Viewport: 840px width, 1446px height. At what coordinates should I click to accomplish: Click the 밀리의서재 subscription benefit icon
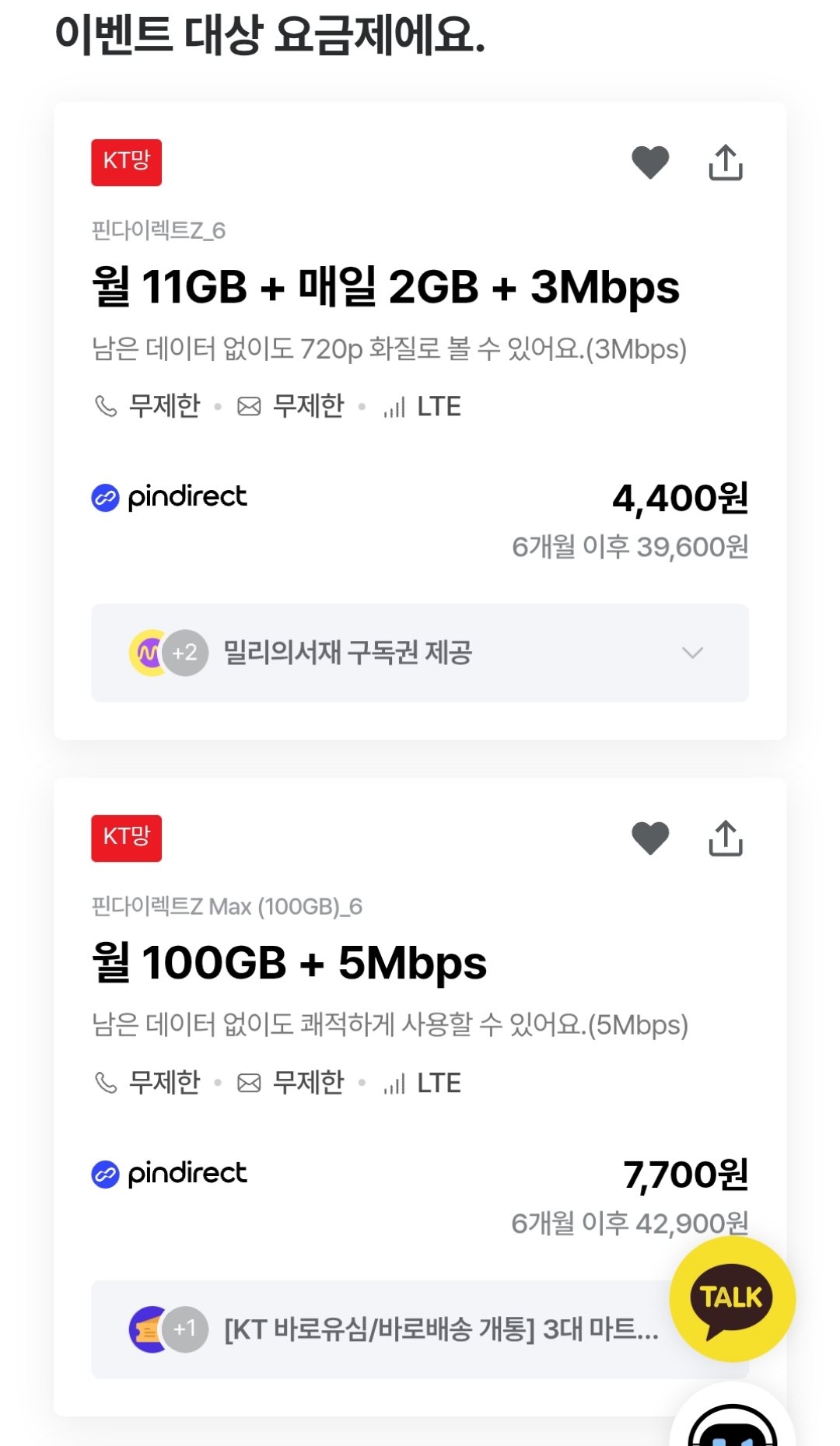(149, 653)
